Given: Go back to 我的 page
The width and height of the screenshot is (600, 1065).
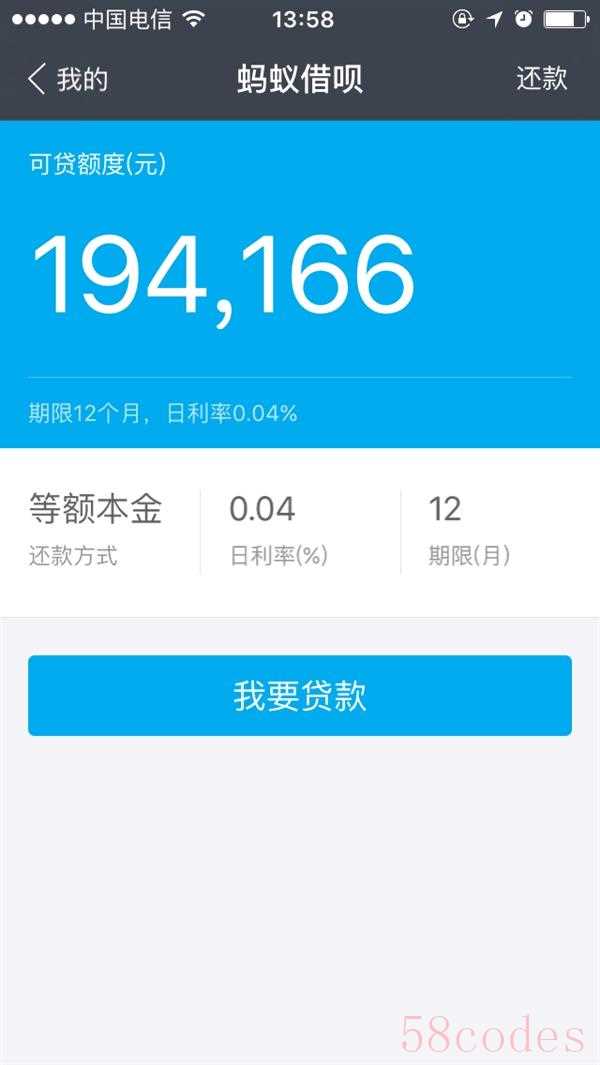Looking at the screenshot, I should point(67,79).
